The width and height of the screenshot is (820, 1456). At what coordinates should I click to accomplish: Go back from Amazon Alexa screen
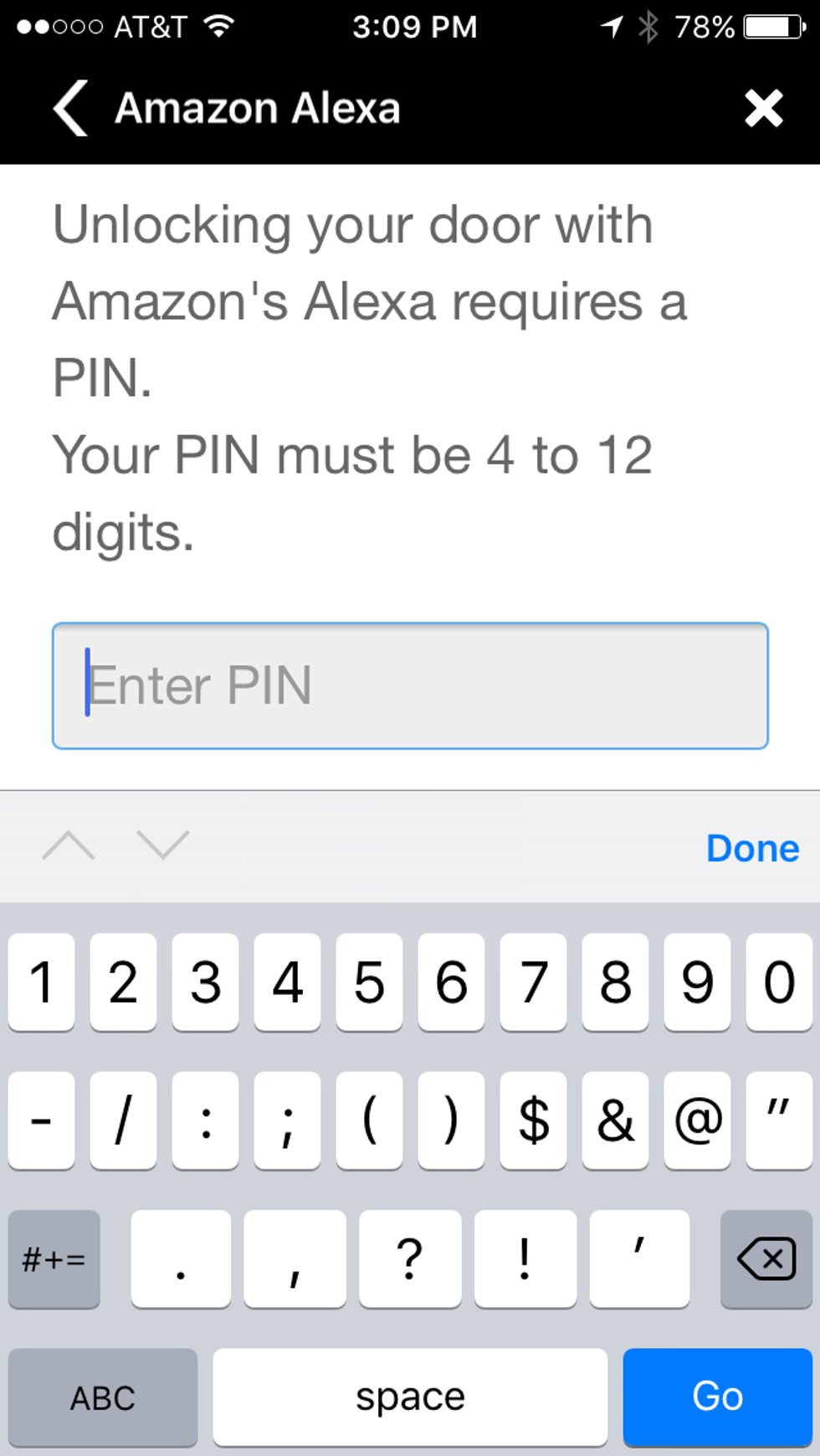coord(71,108)
